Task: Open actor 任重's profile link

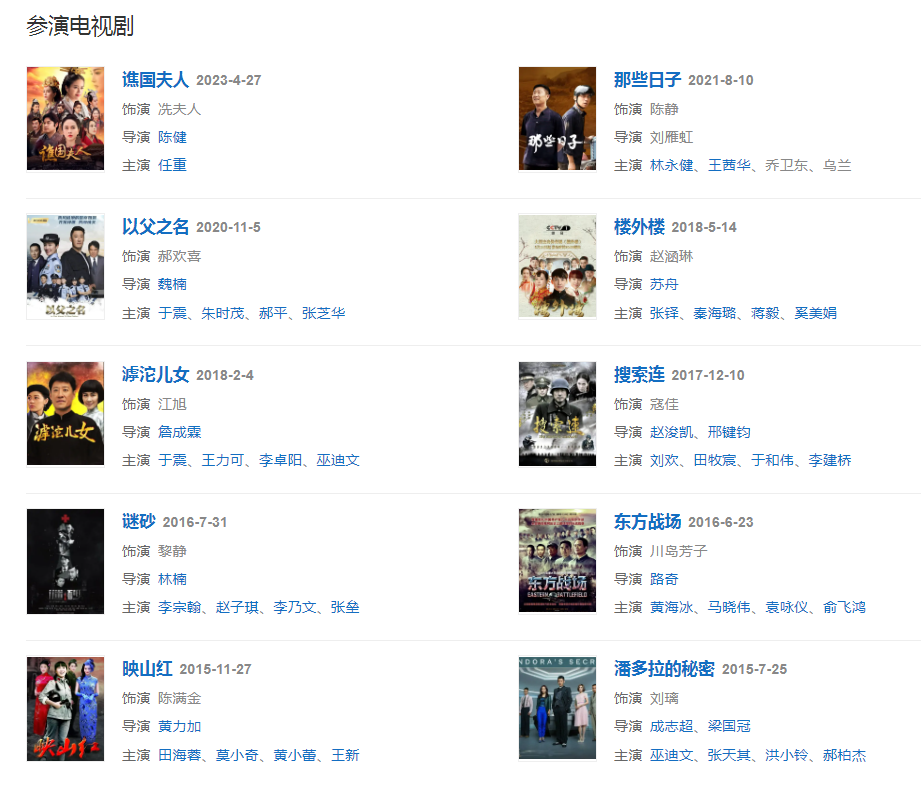Action: [x=172, y=165]
